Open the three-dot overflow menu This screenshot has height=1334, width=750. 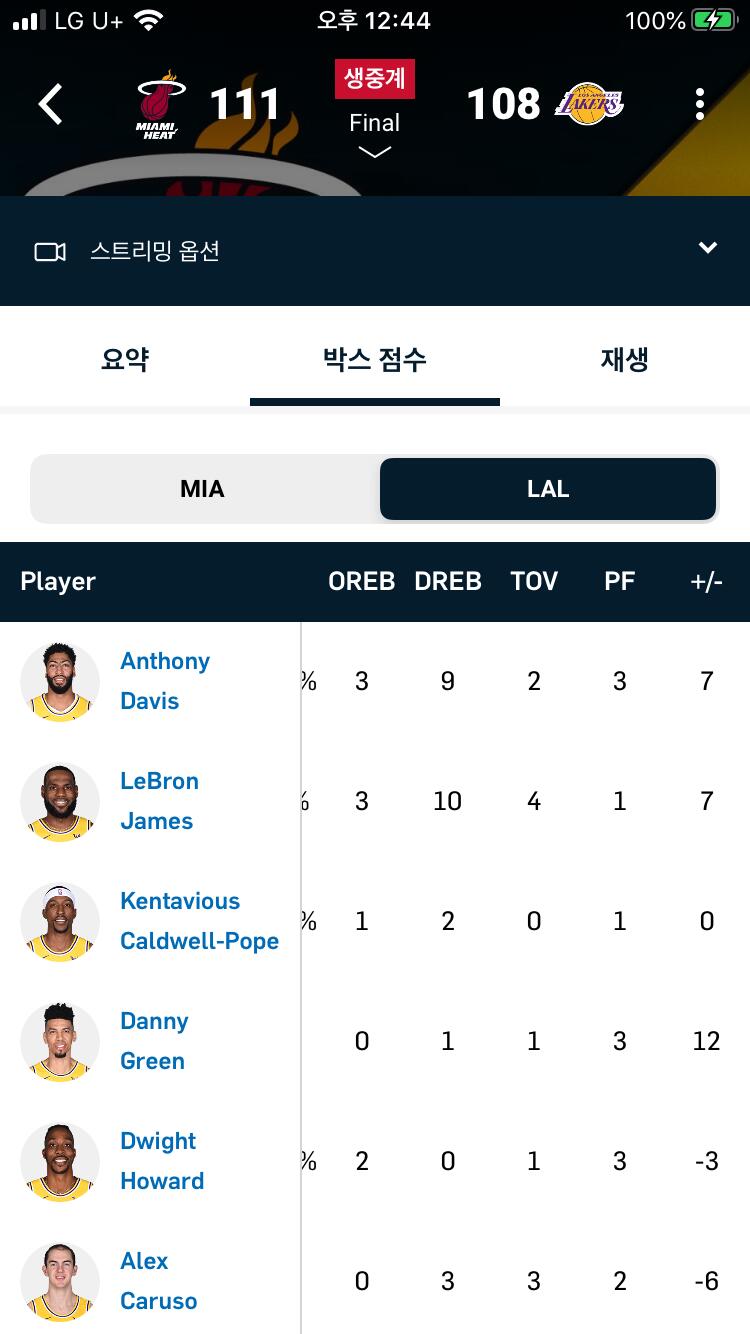700,104
